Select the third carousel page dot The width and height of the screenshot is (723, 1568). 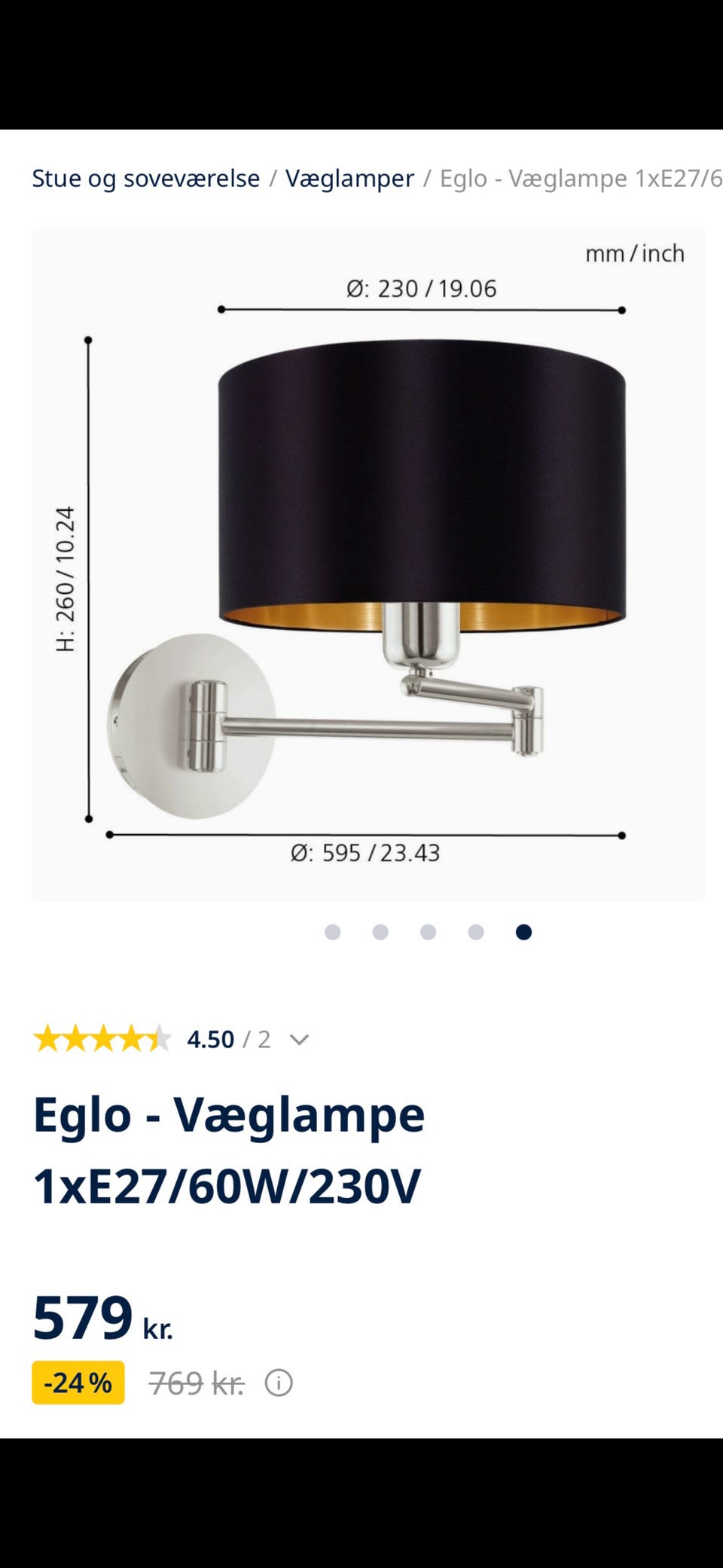[428, 932]
